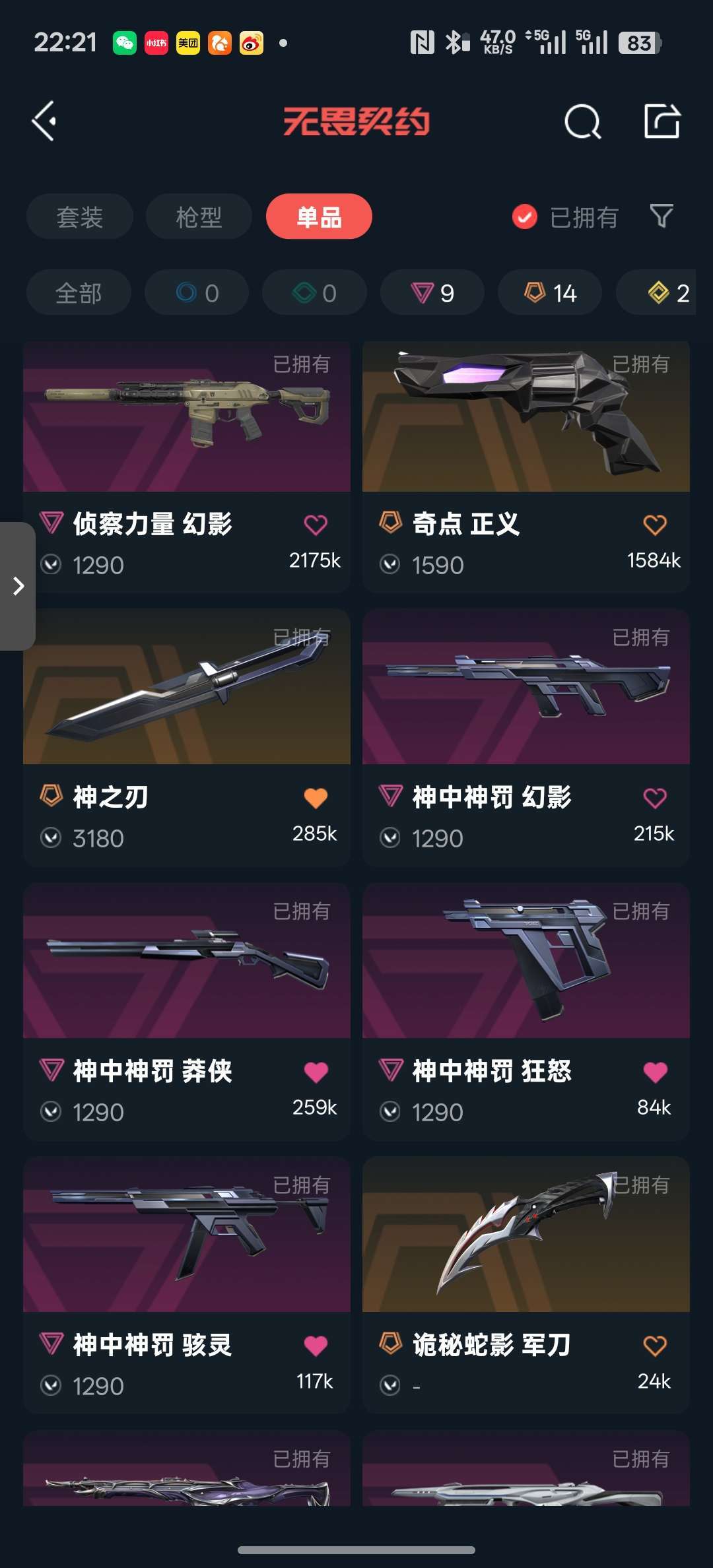Unfavorite the 神中神罚 莽侠 skin
This screenshot has width=713, height=1568.
point(317,1070)
